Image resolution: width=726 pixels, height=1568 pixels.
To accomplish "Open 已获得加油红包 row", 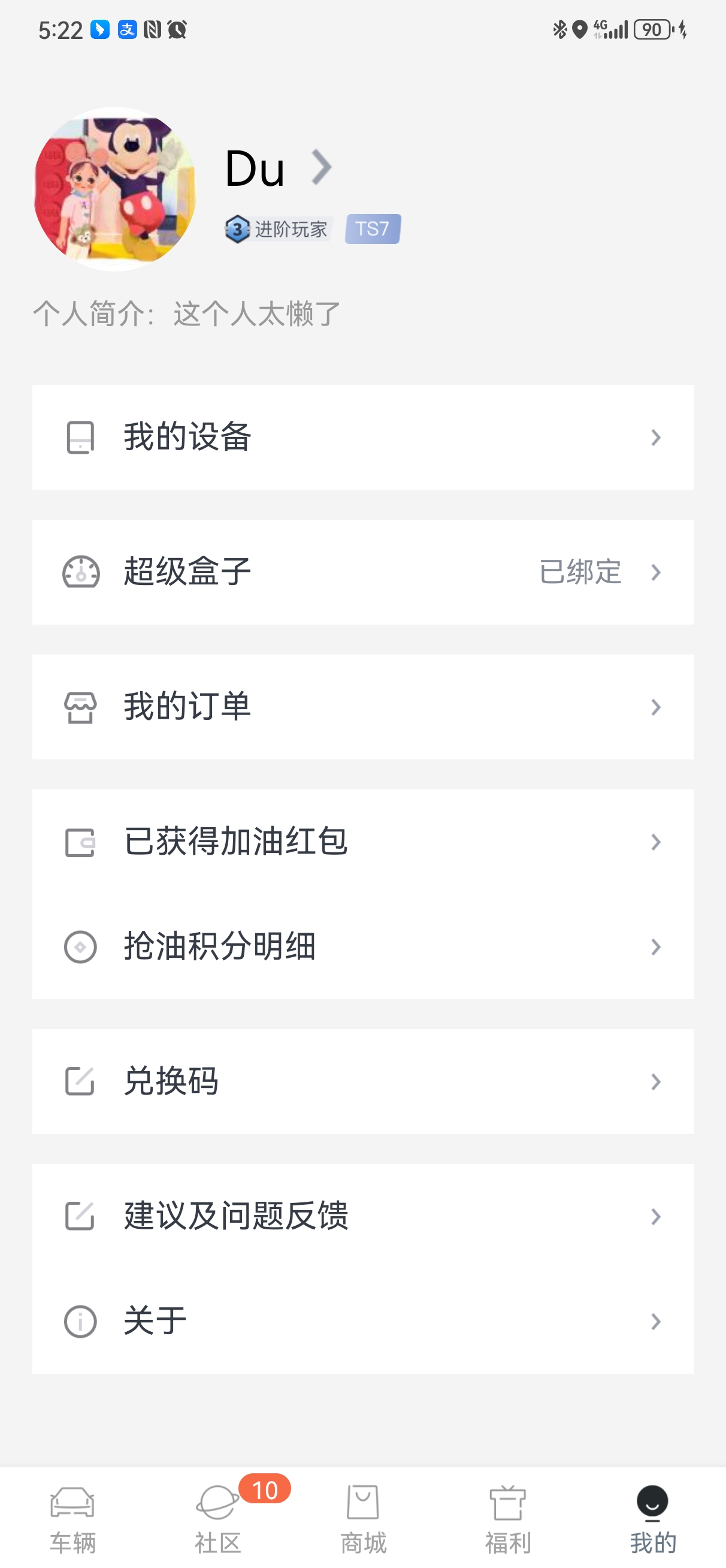I will click(362, 842).
